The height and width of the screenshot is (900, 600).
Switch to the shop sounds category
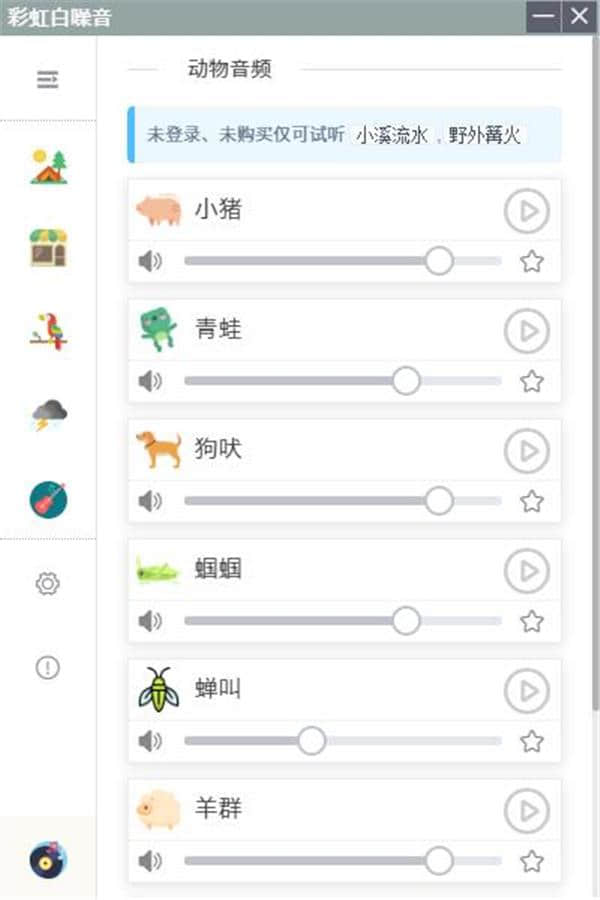pyautogui.click(x=48, y=248)
